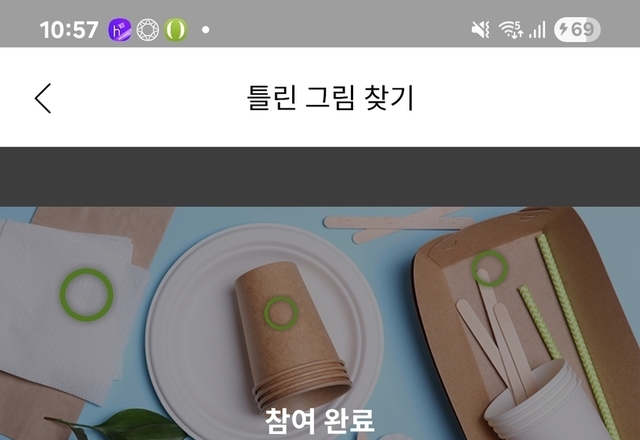Go back from 틀린 그림 찾기 screen
This screenshot has height=440, width=640.
pos(43,98)
